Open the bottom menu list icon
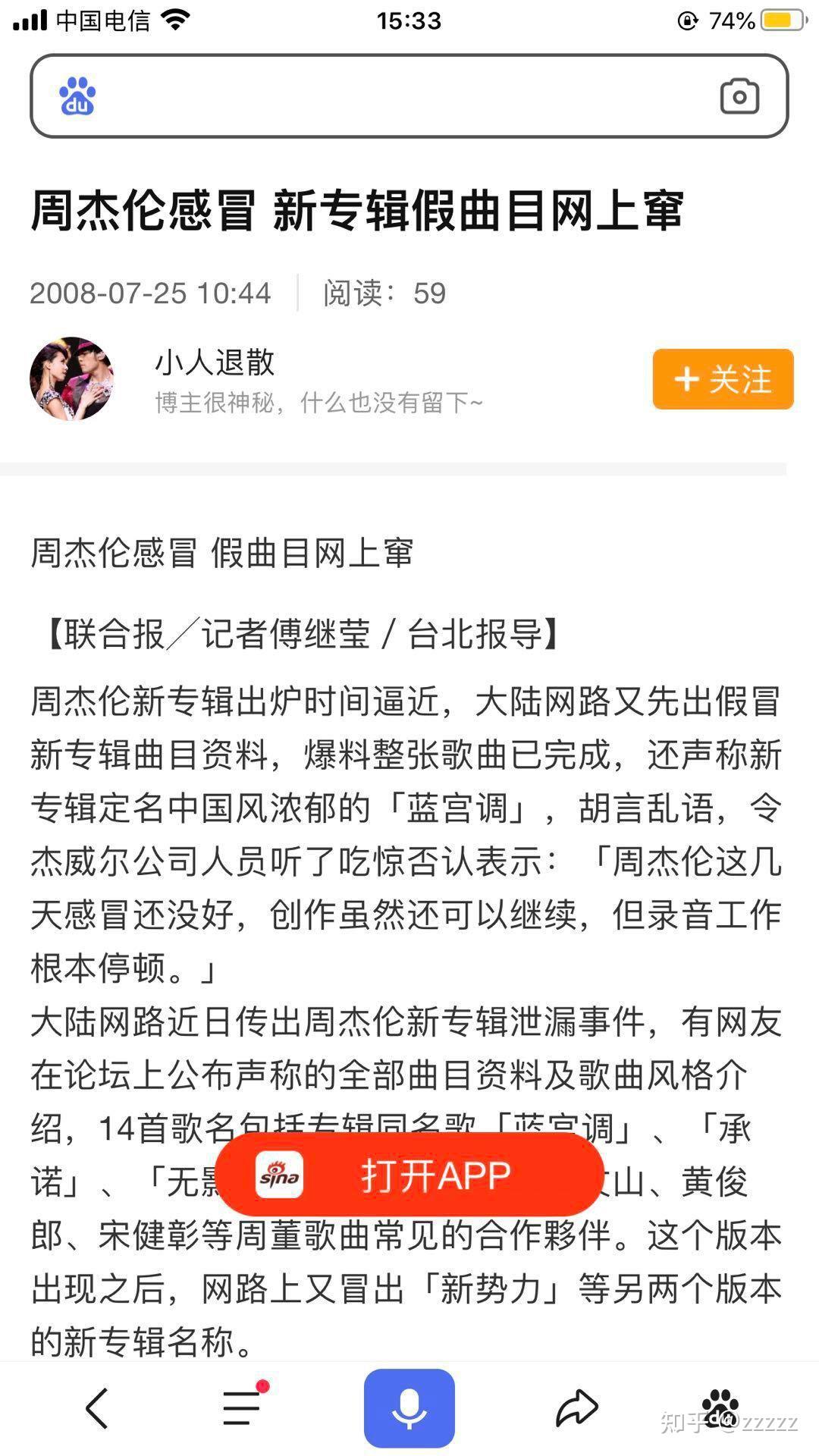 click(243, 1408)
